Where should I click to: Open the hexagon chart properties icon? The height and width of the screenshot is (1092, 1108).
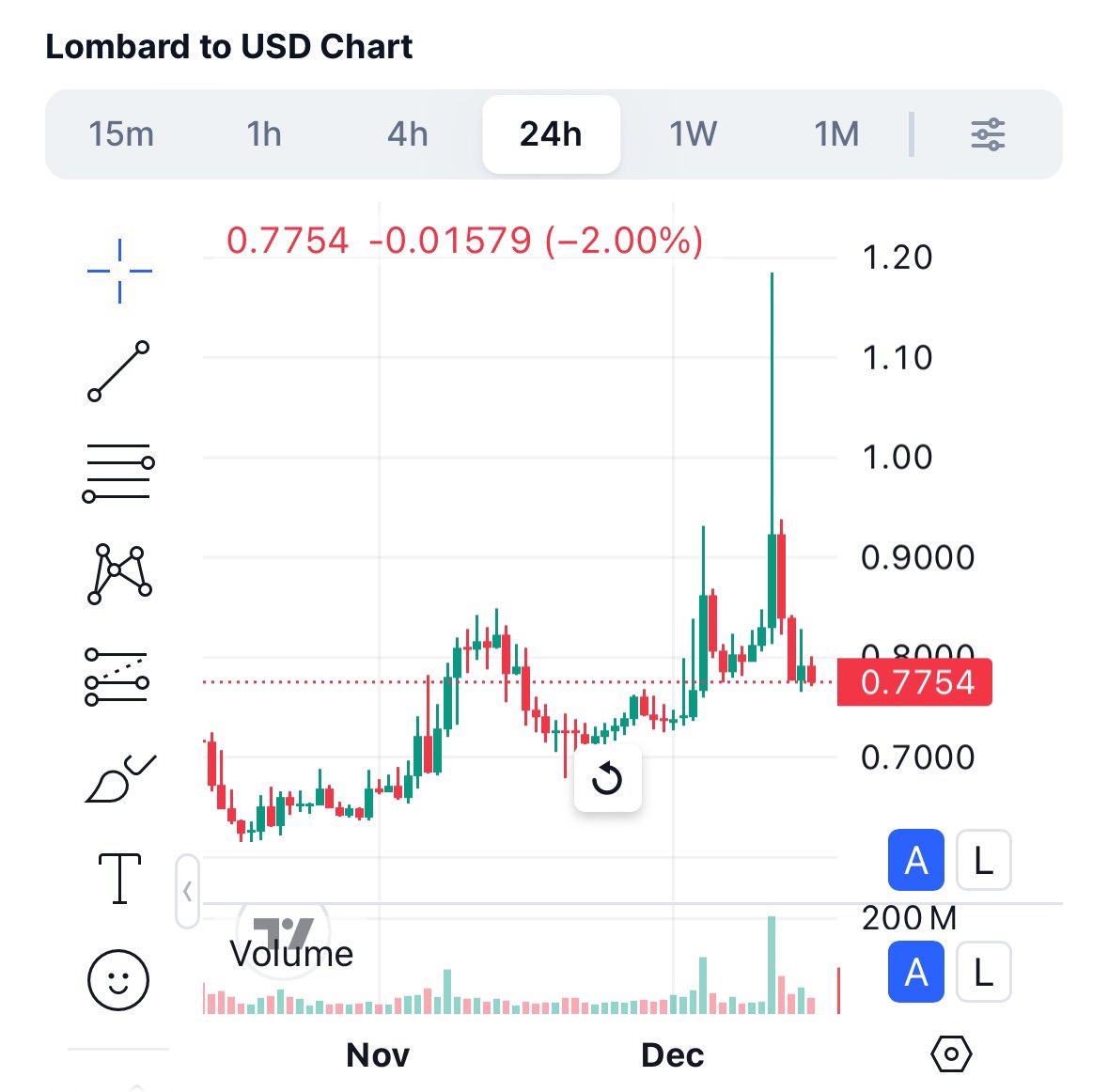[x=950, y=1054]
